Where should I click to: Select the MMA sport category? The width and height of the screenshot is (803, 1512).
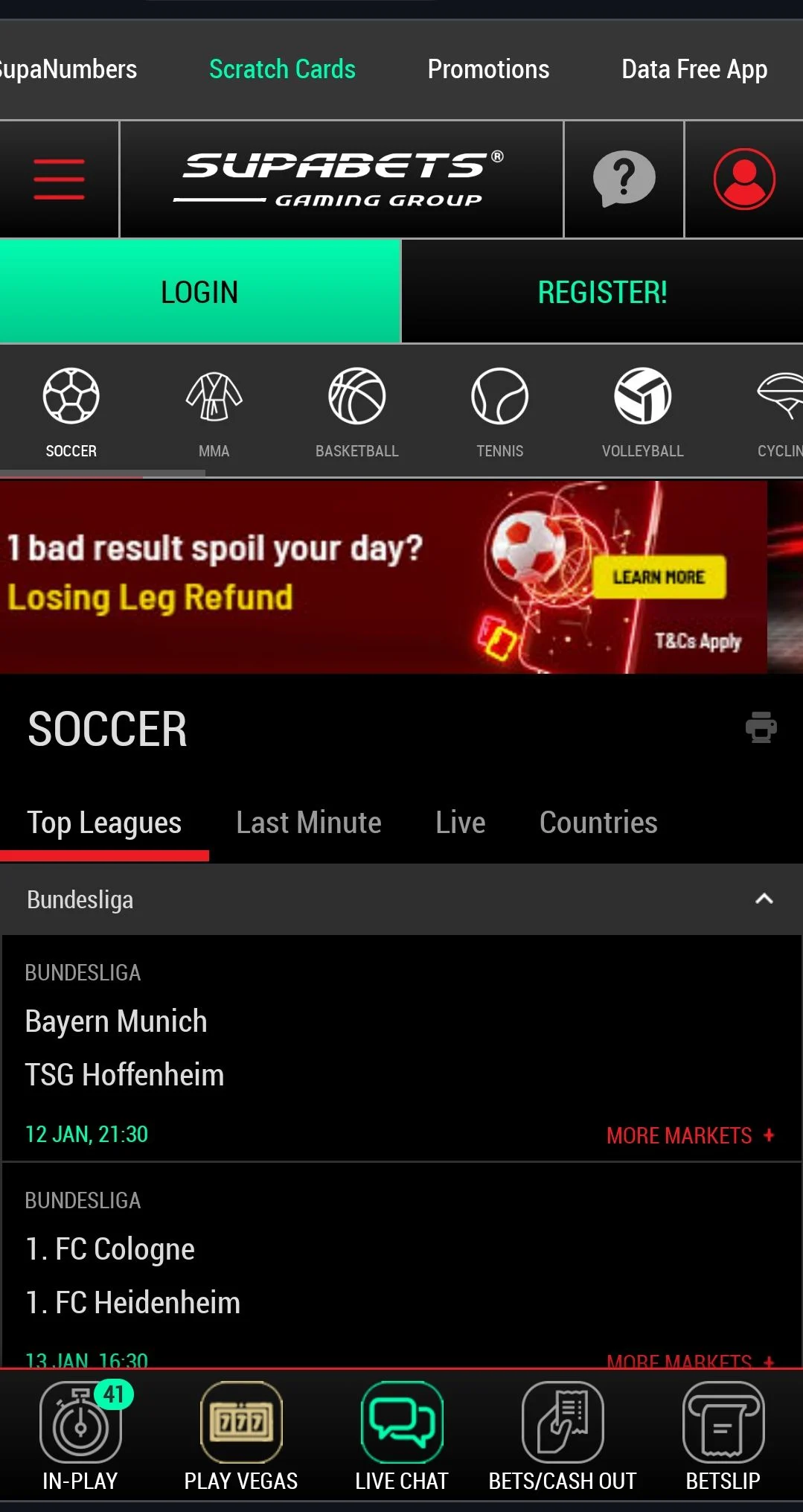(x=214, y=412)
